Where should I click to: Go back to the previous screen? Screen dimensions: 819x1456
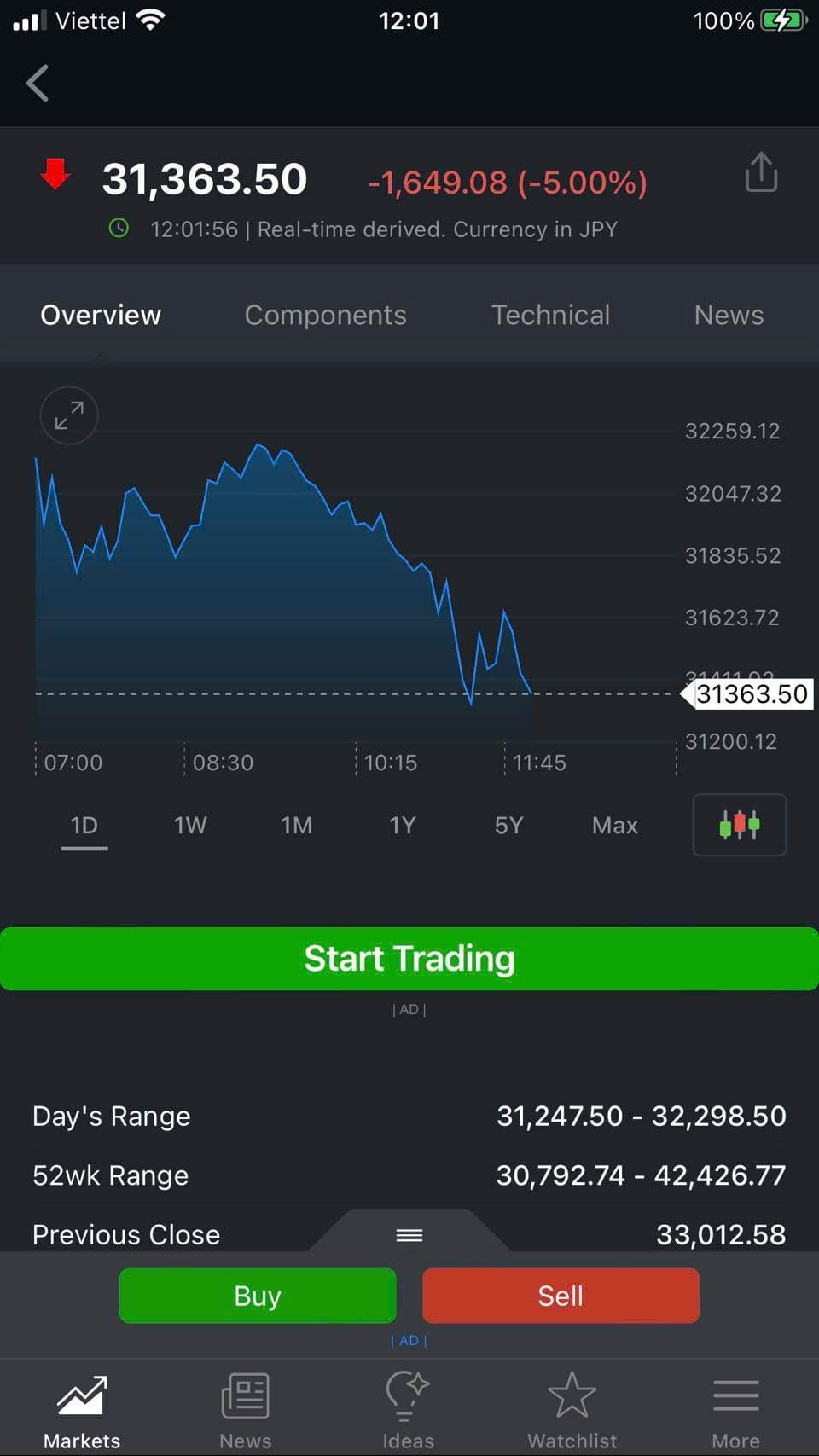(38, 84)
